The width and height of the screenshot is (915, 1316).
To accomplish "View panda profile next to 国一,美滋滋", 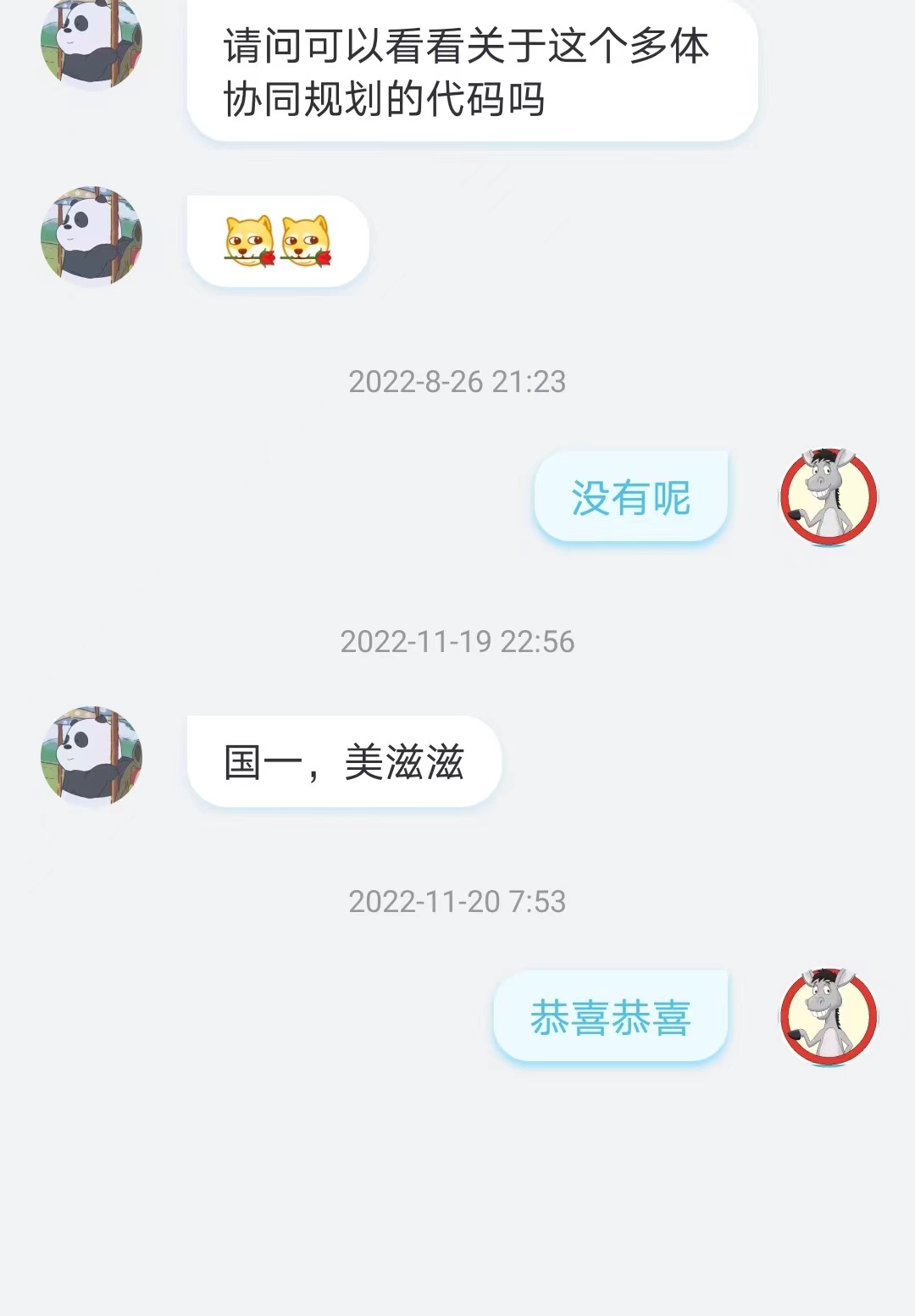I will pos(91,755).
